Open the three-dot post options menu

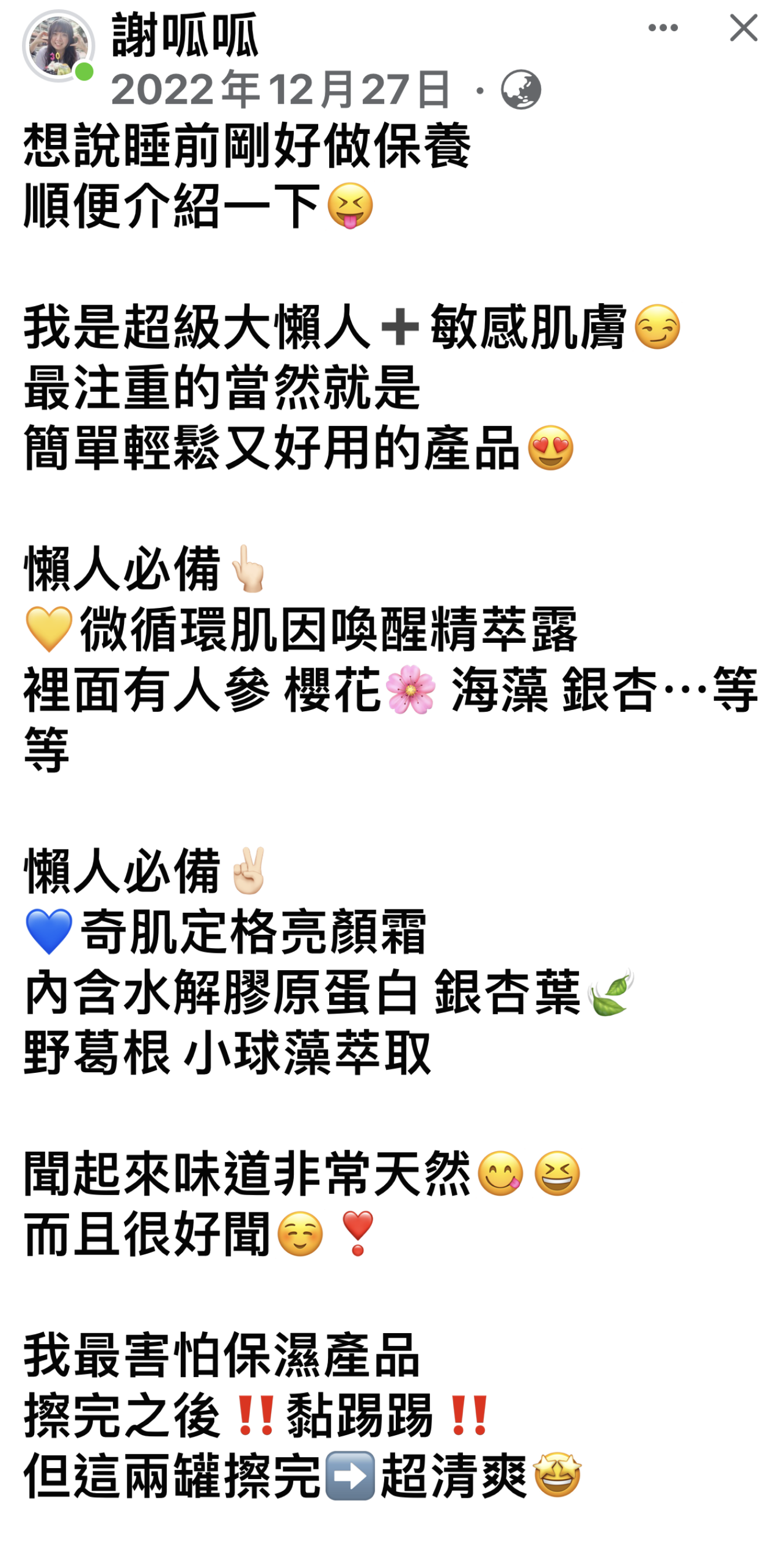(662, 28)
